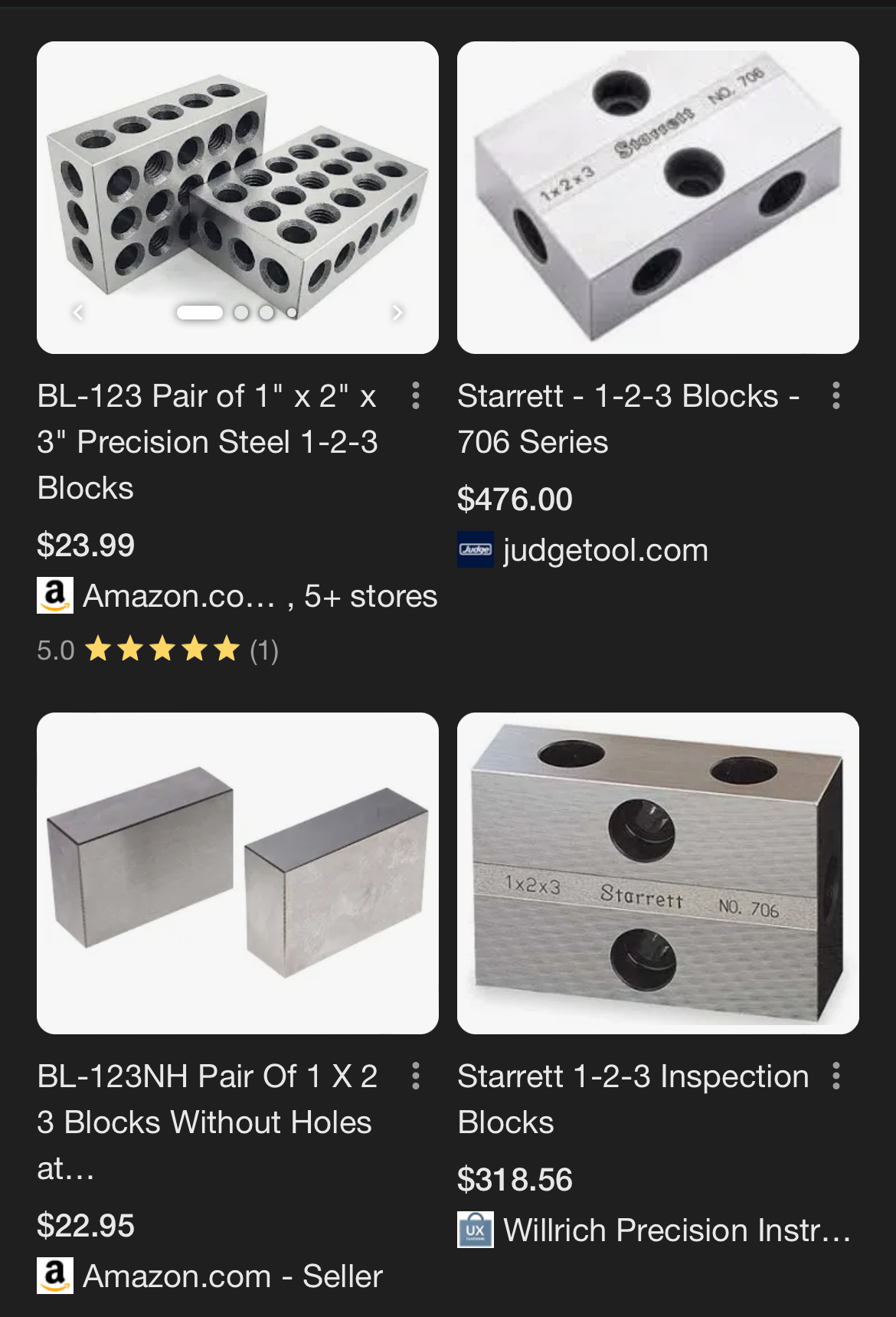Open more options for BL-123NH blocks

[x=416, y=1076]
